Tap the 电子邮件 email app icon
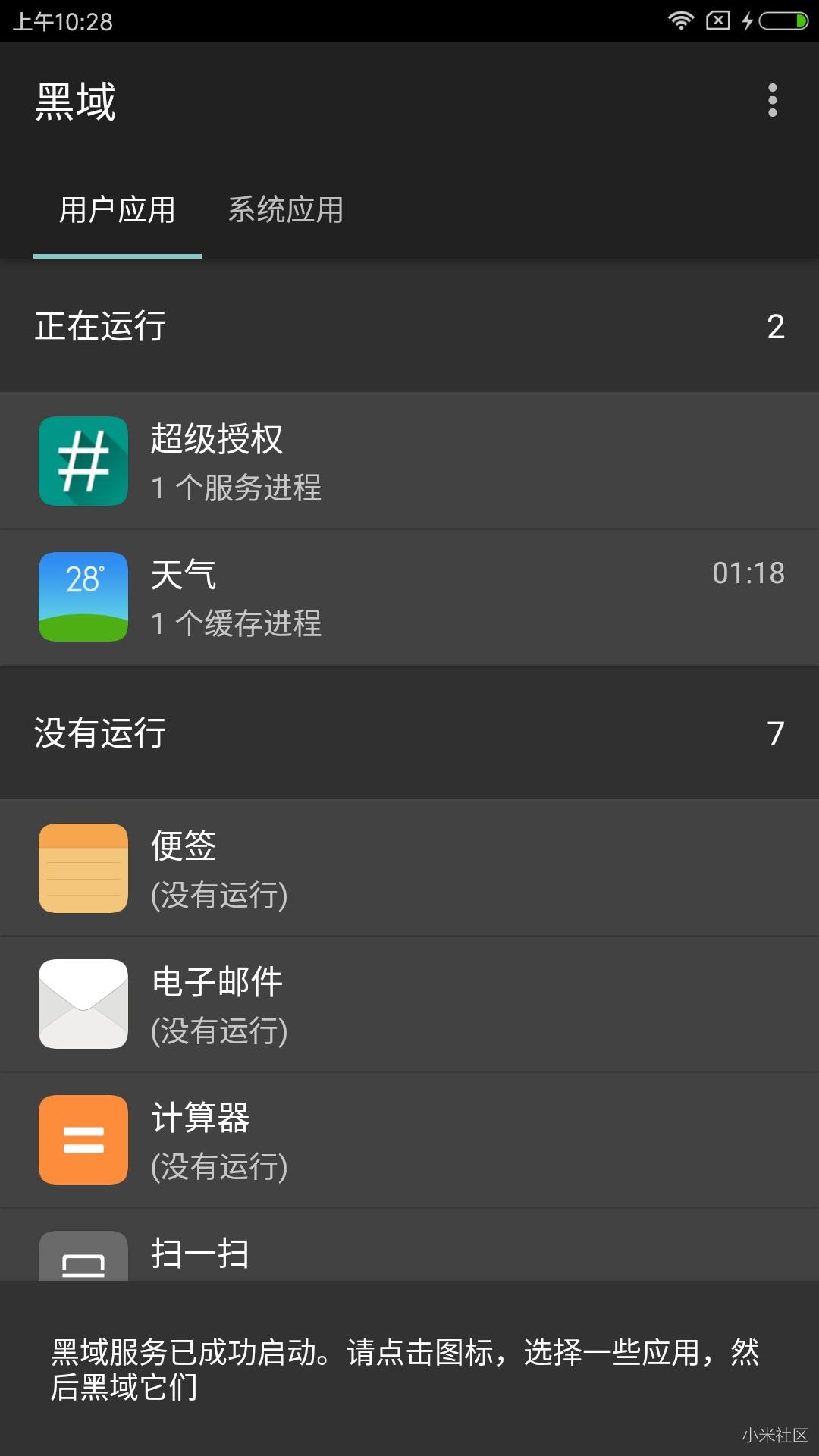Viewport: 819px width, 1456px height. point(83,1003)
